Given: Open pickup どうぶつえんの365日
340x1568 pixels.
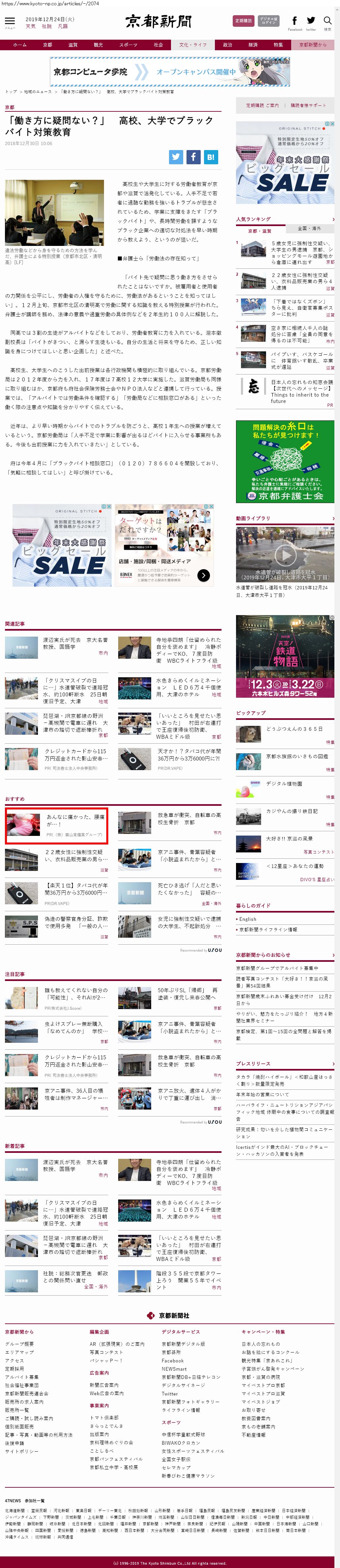Looking at the screenshot, I should tap(294, 728).
